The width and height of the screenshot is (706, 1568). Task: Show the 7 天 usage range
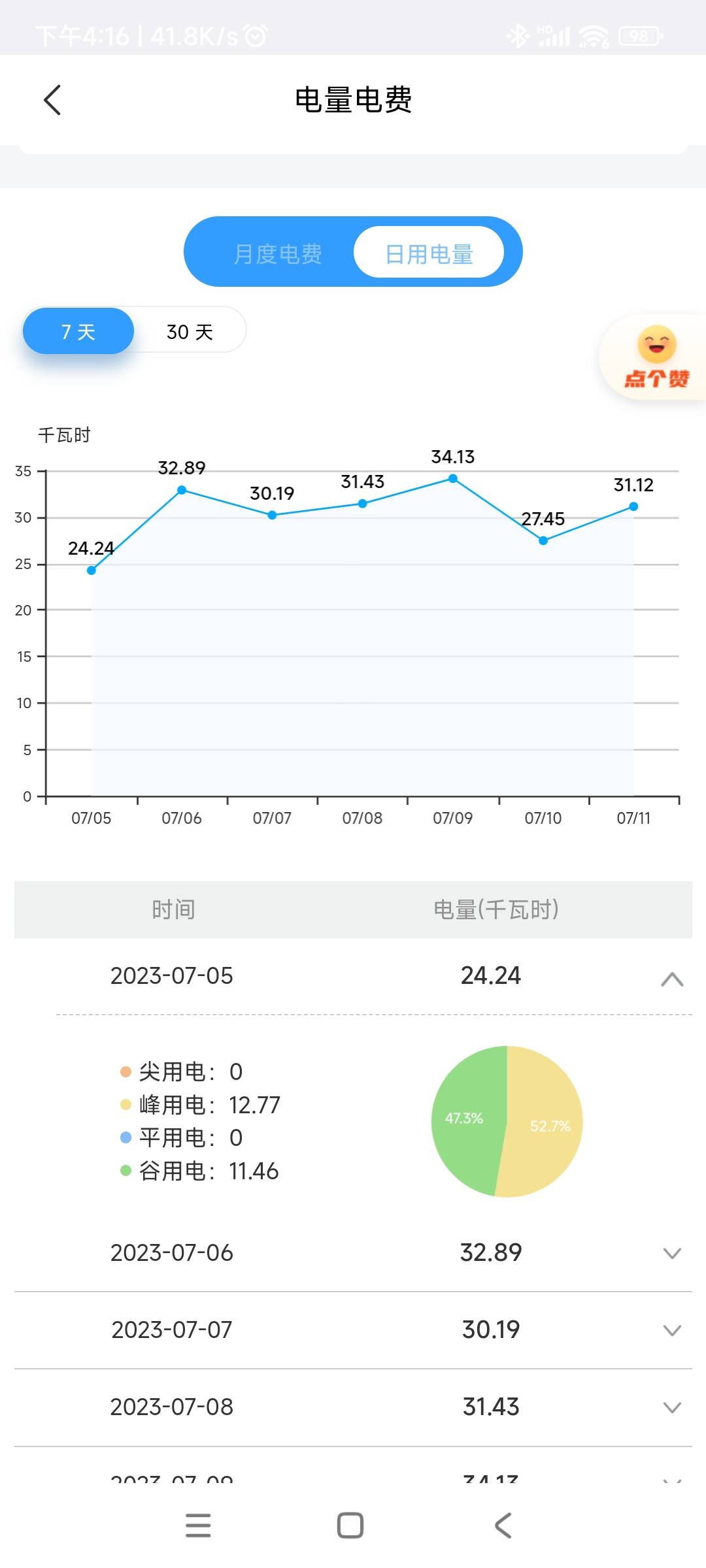coord(78,332)
